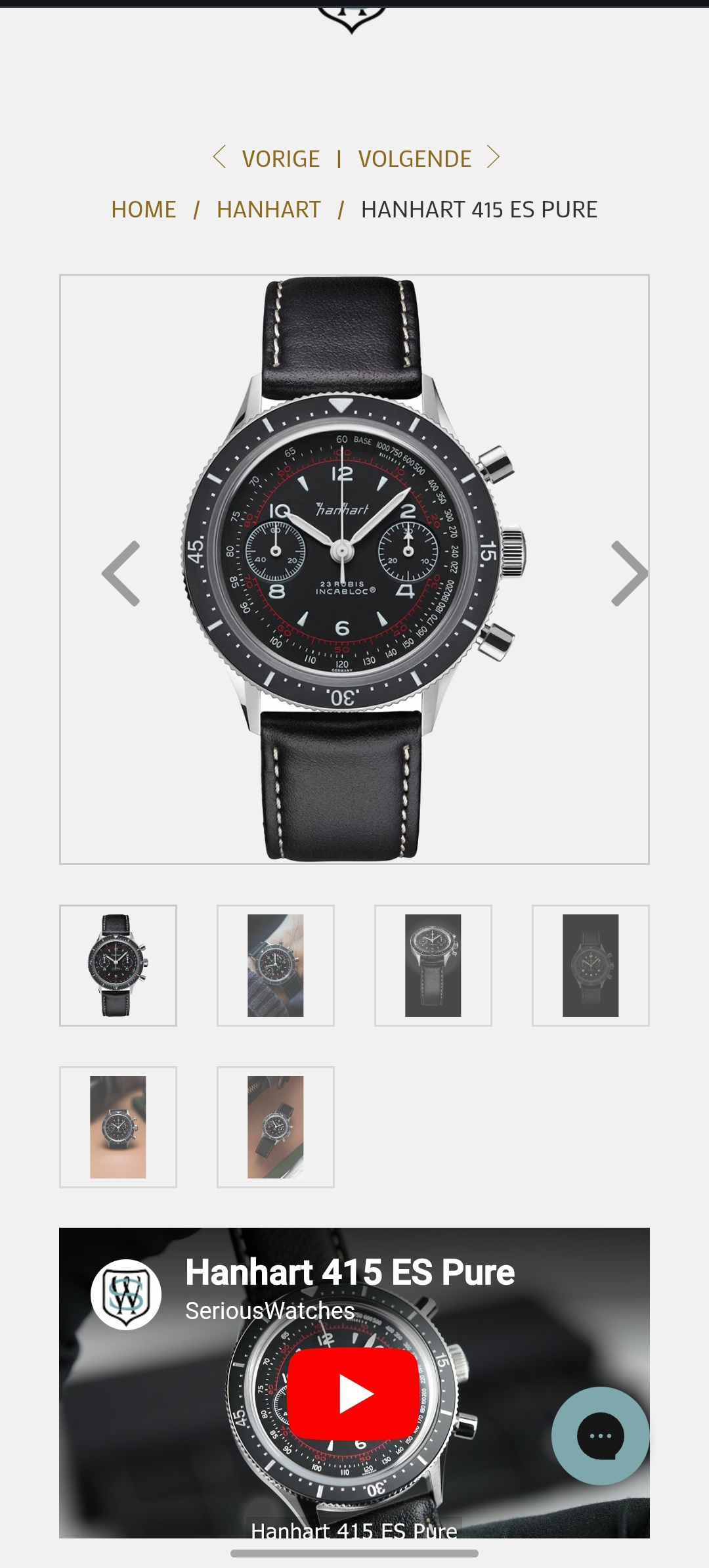Select thumbnail with peach background
Viewport: 709px width, 1568px height.
pos(118,1127)
